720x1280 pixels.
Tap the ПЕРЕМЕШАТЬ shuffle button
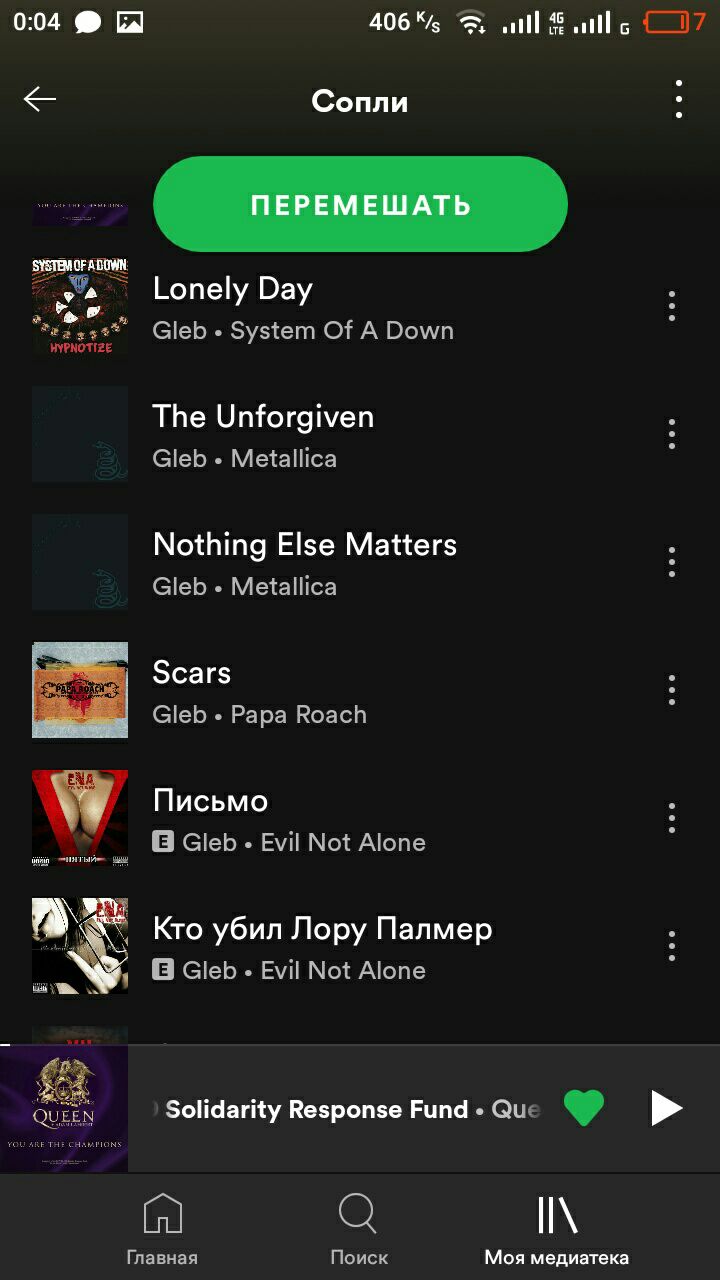pos(360,205)
